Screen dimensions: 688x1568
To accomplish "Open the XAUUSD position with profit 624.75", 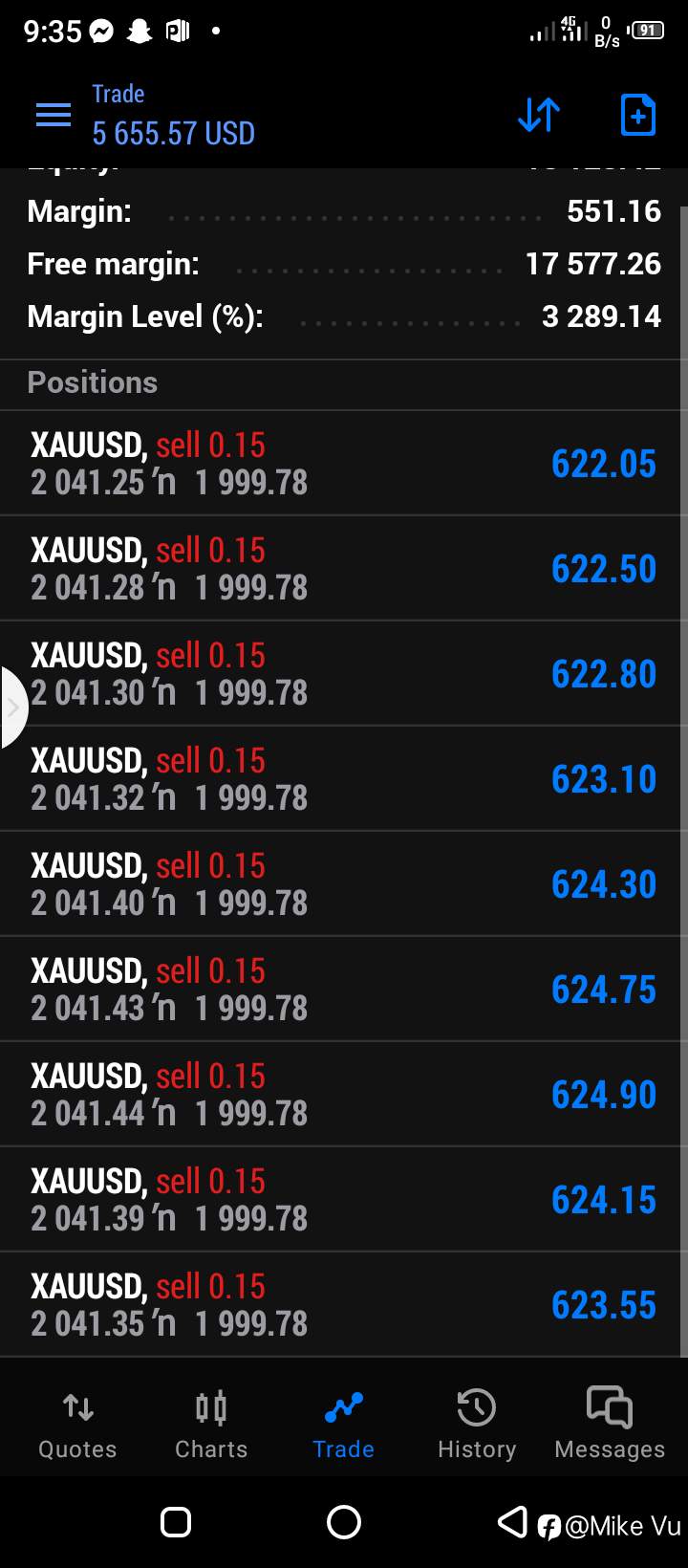I will coord(344,990).
